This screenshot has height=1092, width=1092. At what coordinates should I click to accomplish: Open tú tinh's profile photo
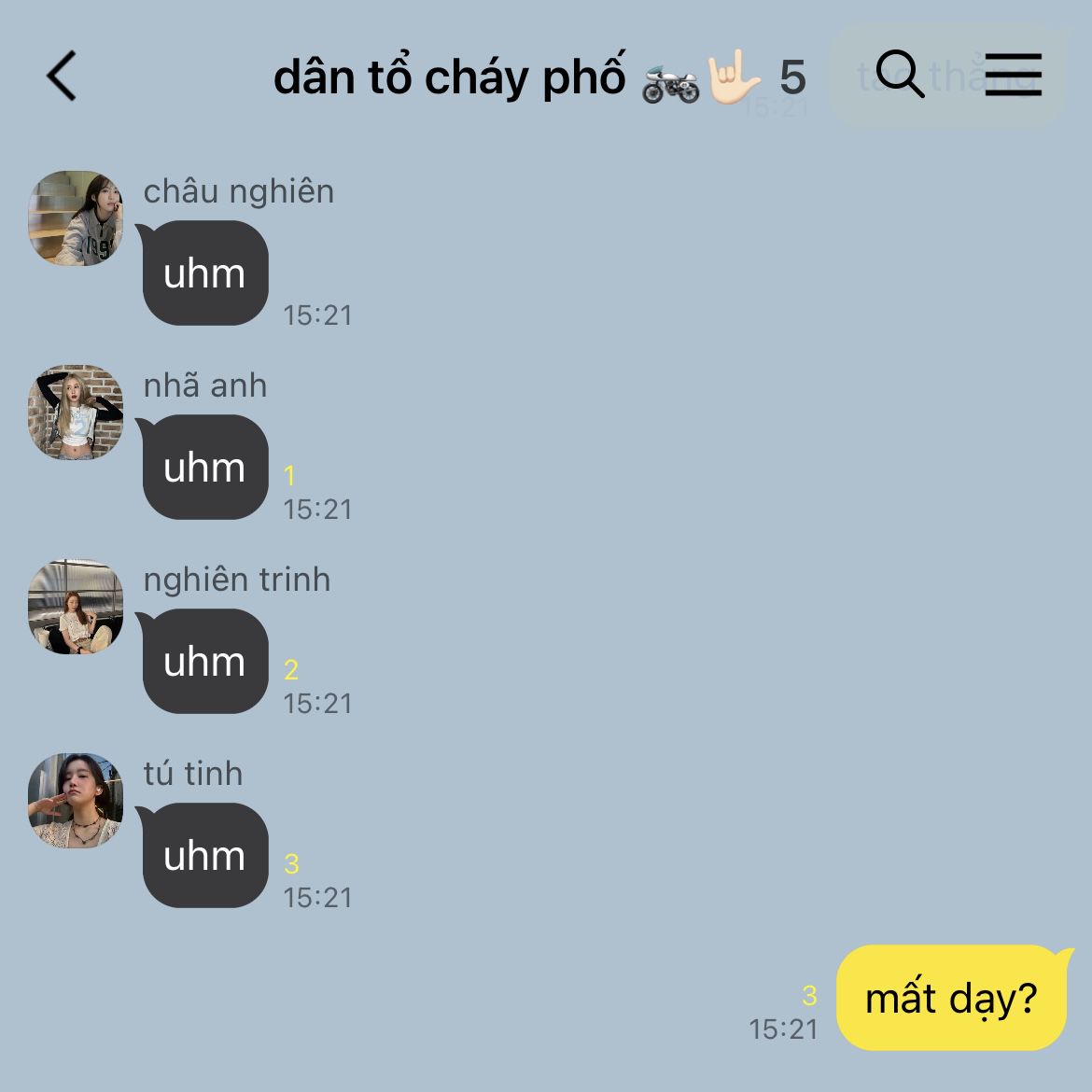coord(76,801)
